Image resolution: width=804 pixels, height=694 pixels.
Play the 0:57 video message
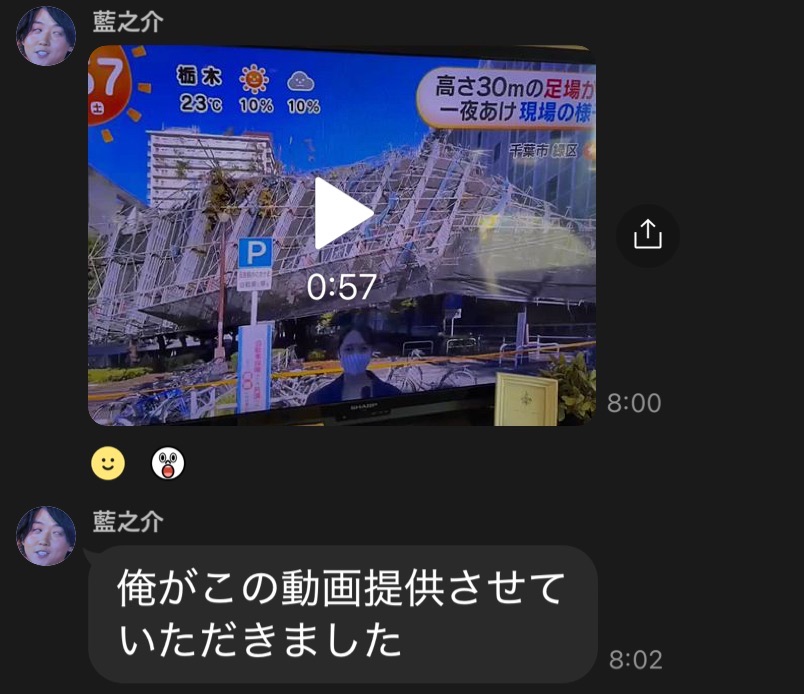pyautogui.click(x=342, y=214)
